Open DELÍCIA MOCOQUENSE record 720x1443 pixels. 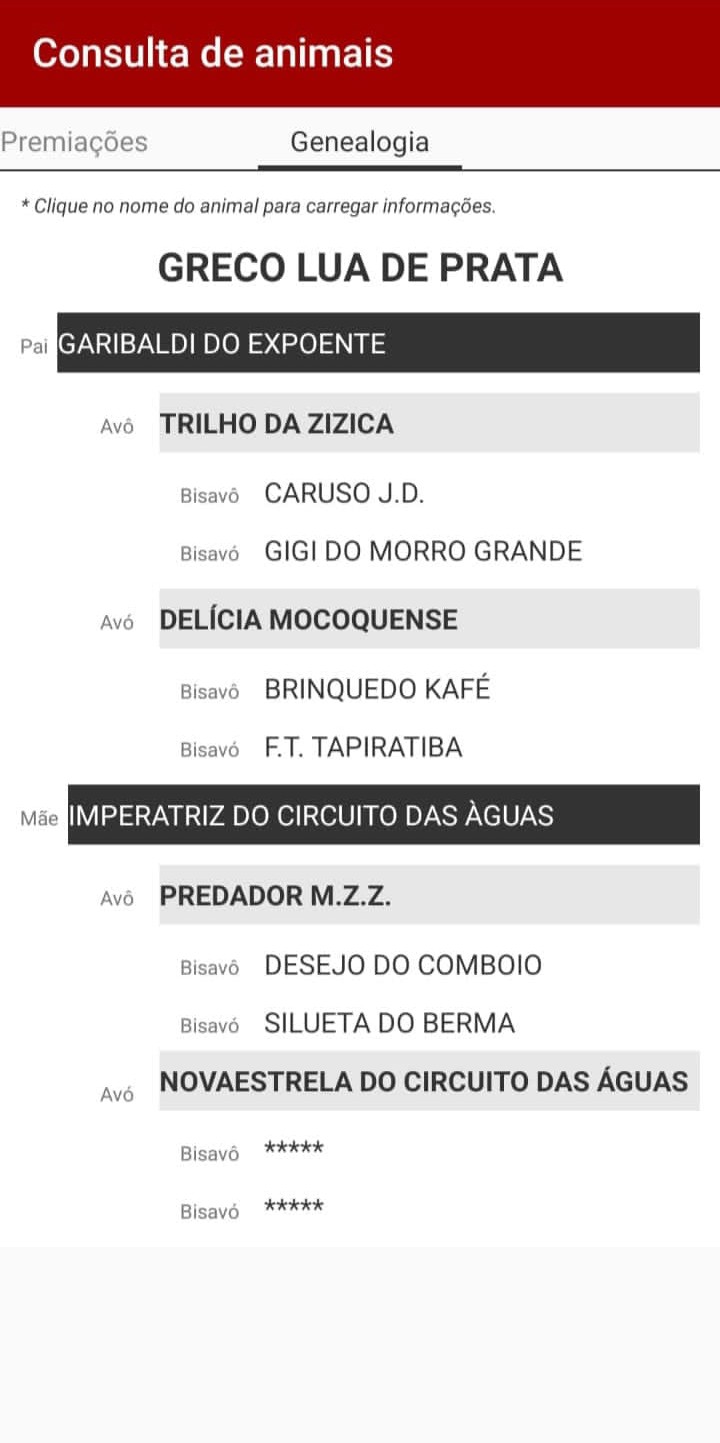pyautogui.click(x=429, y=619)
